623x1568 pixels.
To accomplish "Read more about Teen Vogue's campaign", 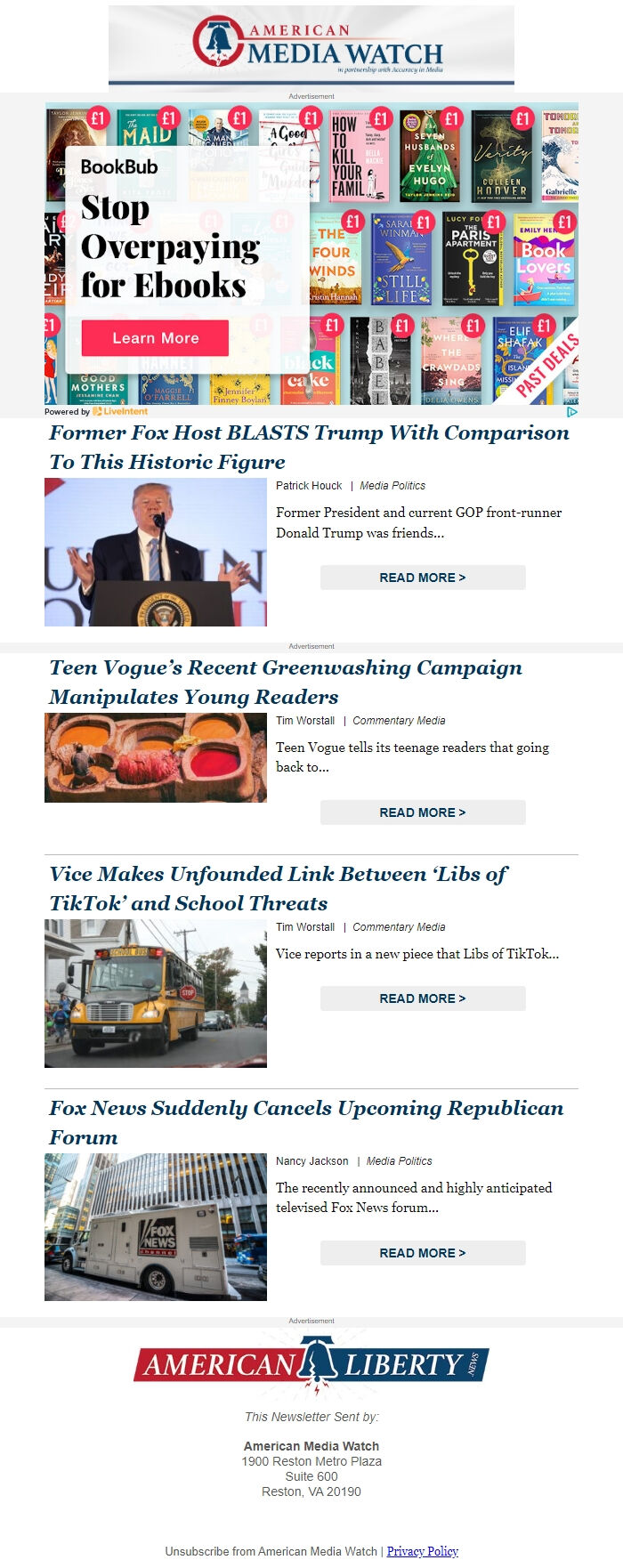I will [423, 812].
